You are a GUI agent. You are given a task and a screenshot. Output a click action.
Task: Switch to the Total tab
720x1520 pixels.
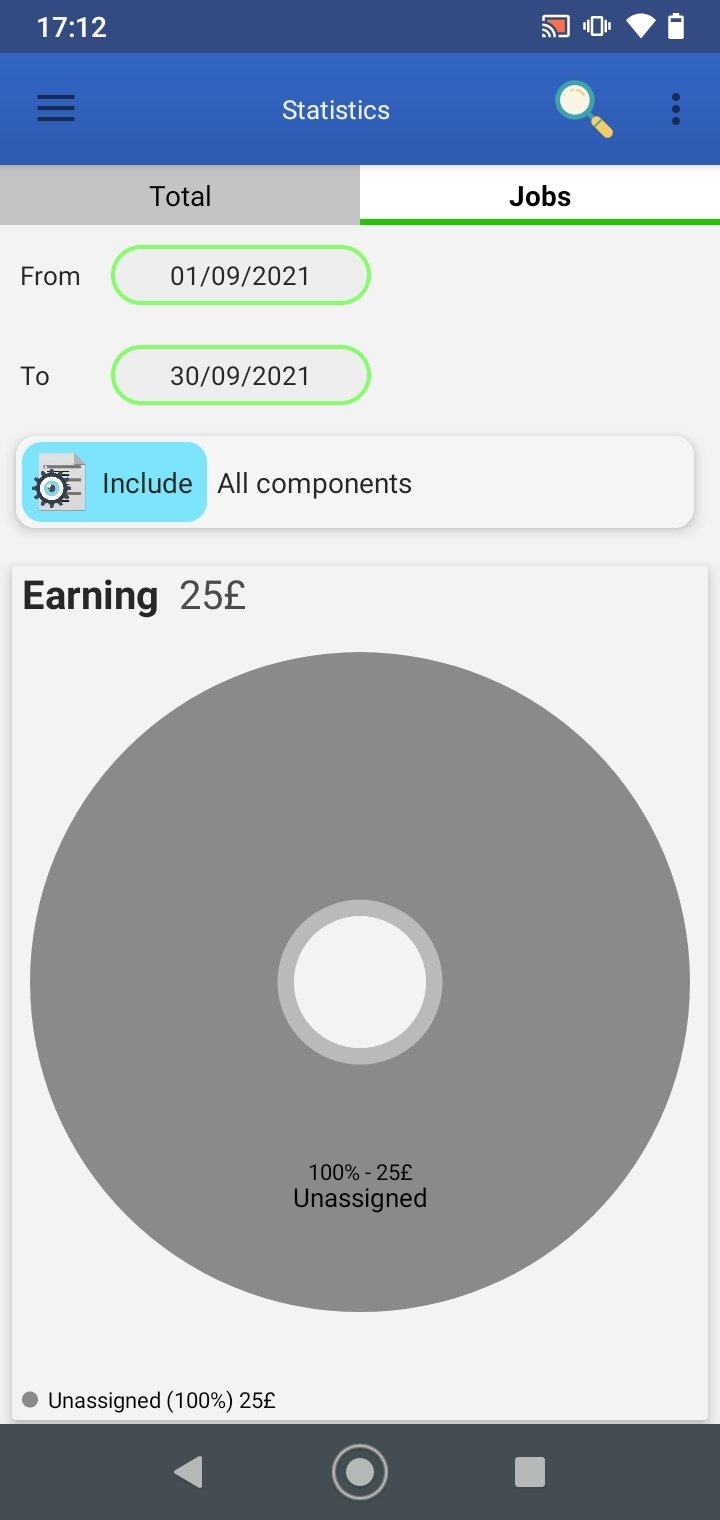tap(180, 196)
